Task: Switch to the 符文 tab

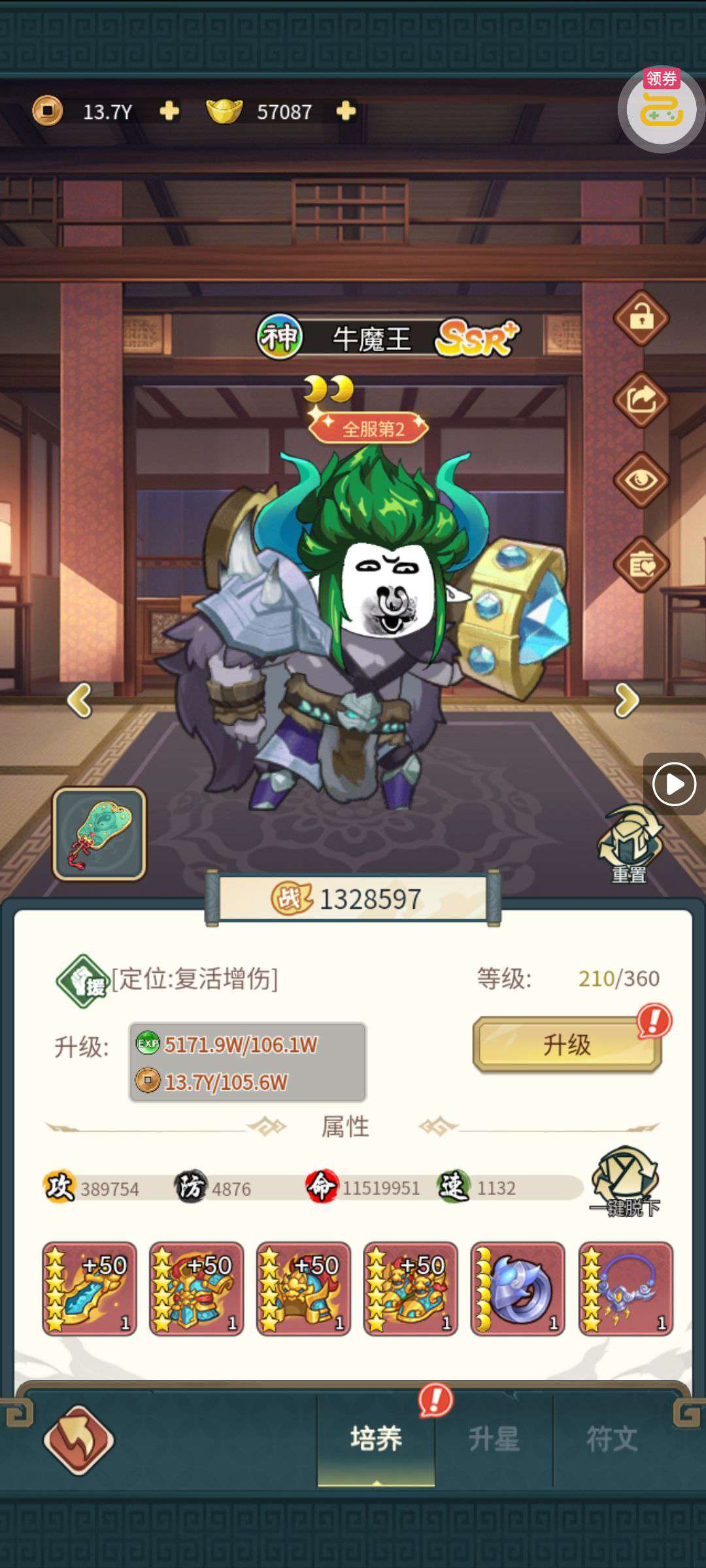Action: click(612, 1439)
